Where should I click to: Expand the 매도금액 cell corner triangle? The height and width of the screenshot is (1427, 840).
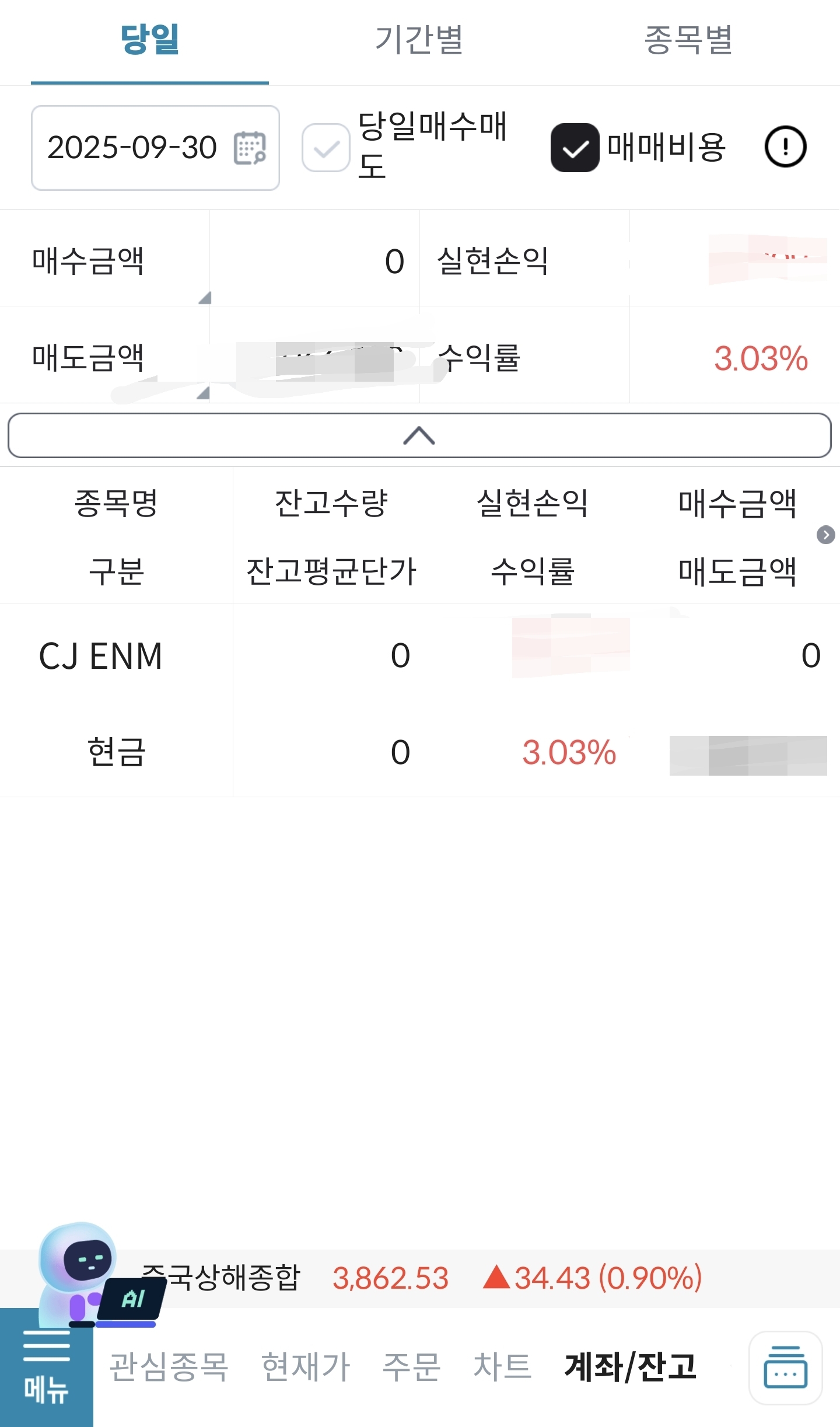tap(204, 394)
